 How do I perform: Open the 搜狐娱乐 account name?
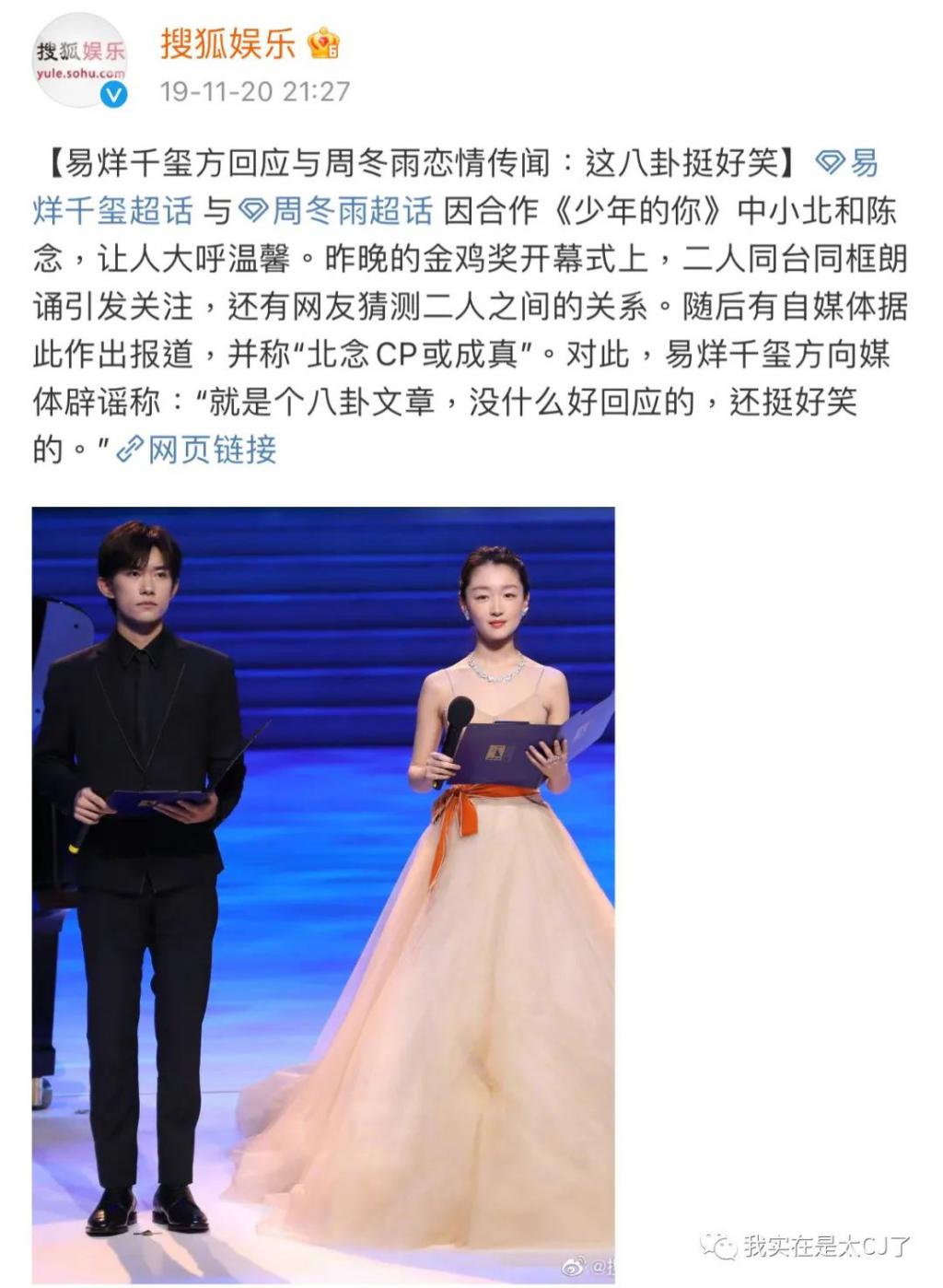[x=227, y=43]
